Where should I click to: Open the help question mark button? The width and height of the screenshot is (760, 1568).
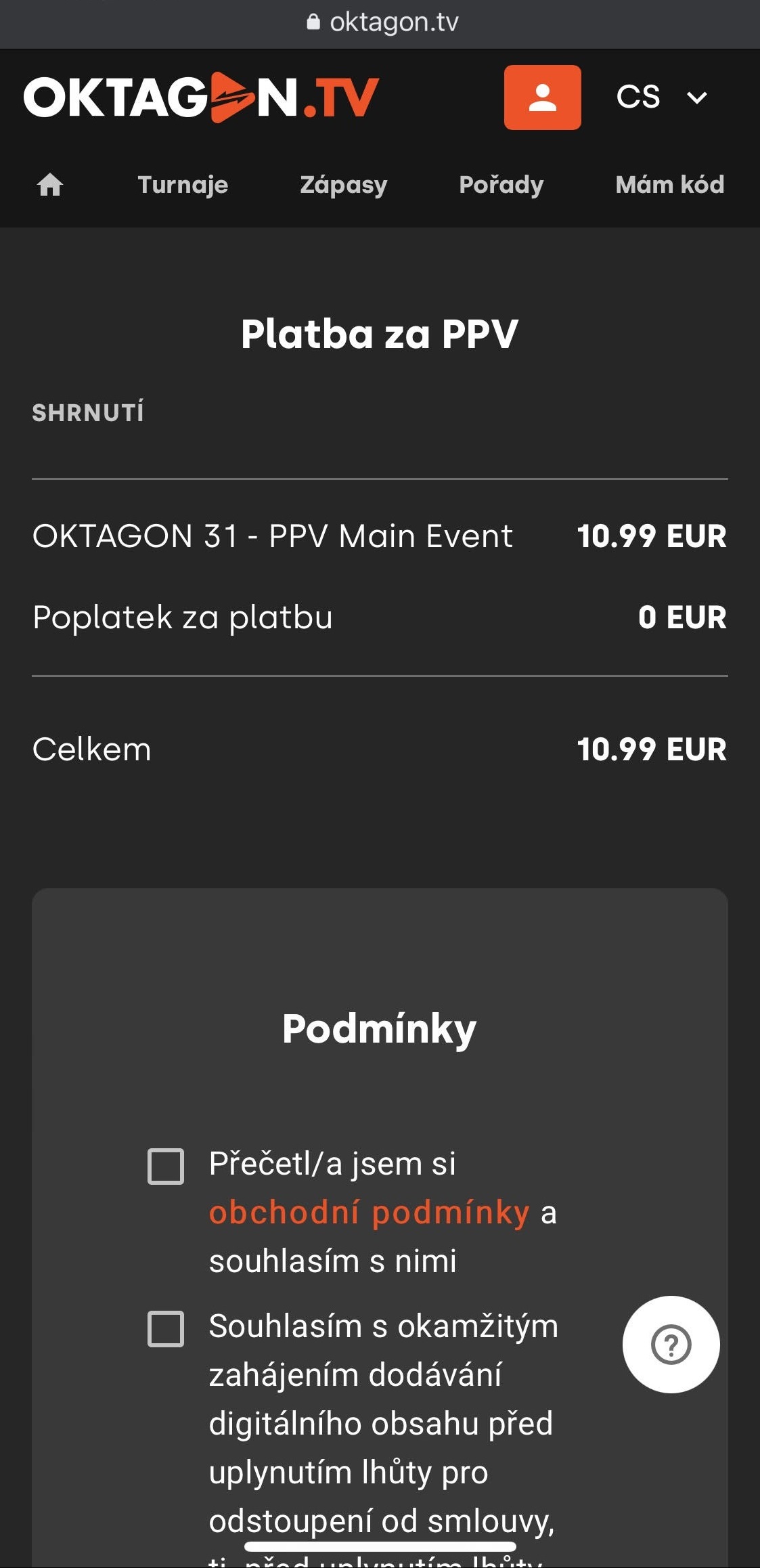(671, 1345)
